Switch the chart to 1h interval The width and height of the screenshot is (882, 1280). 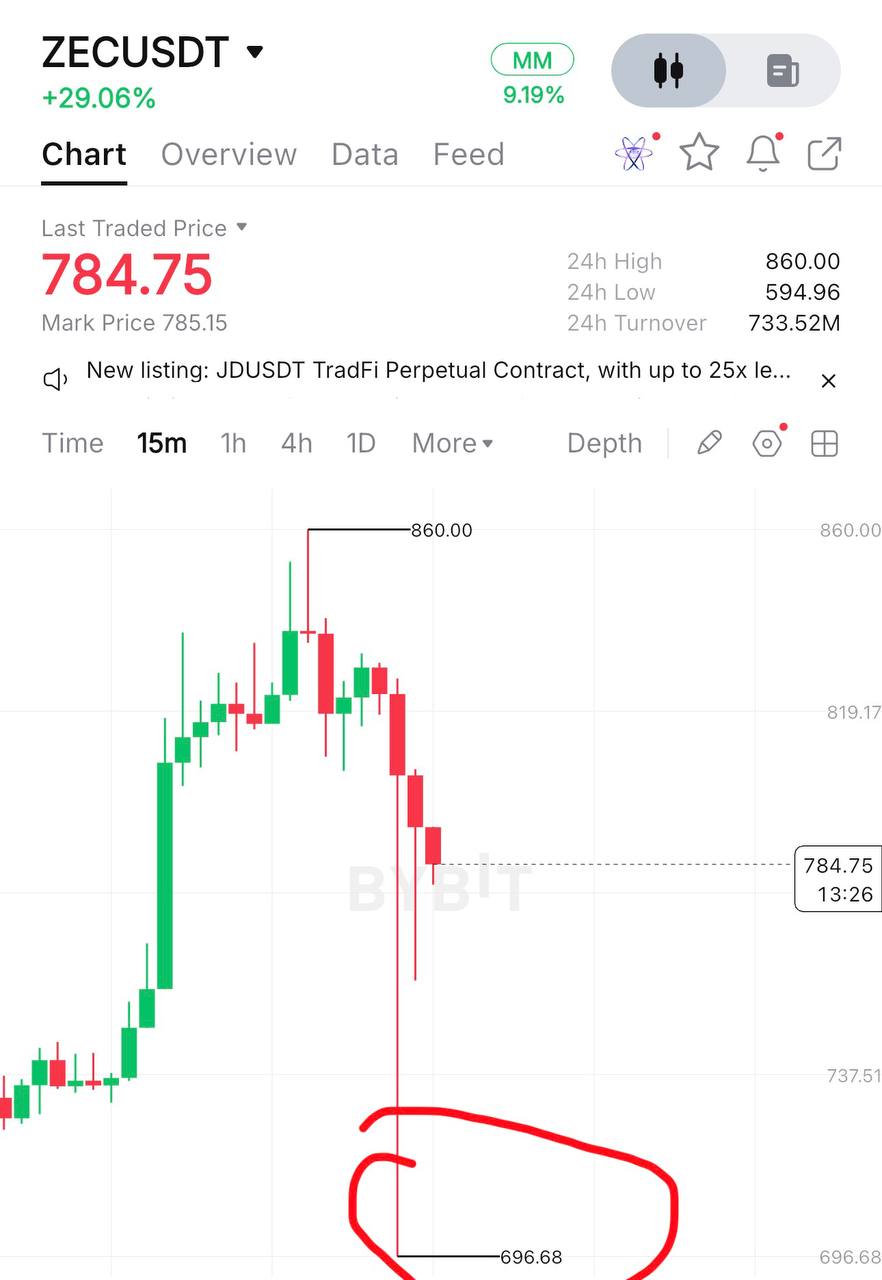(233, 443)
